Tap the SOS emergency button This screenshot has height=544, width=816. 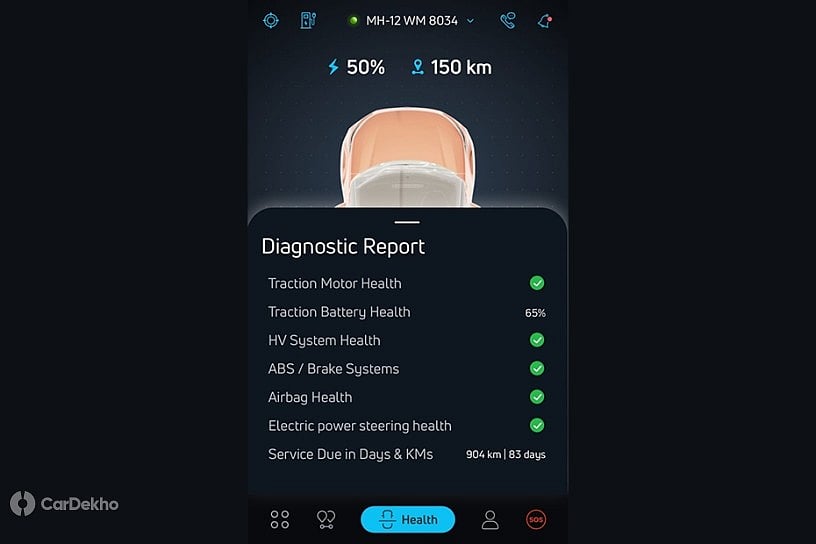point(536,519)
